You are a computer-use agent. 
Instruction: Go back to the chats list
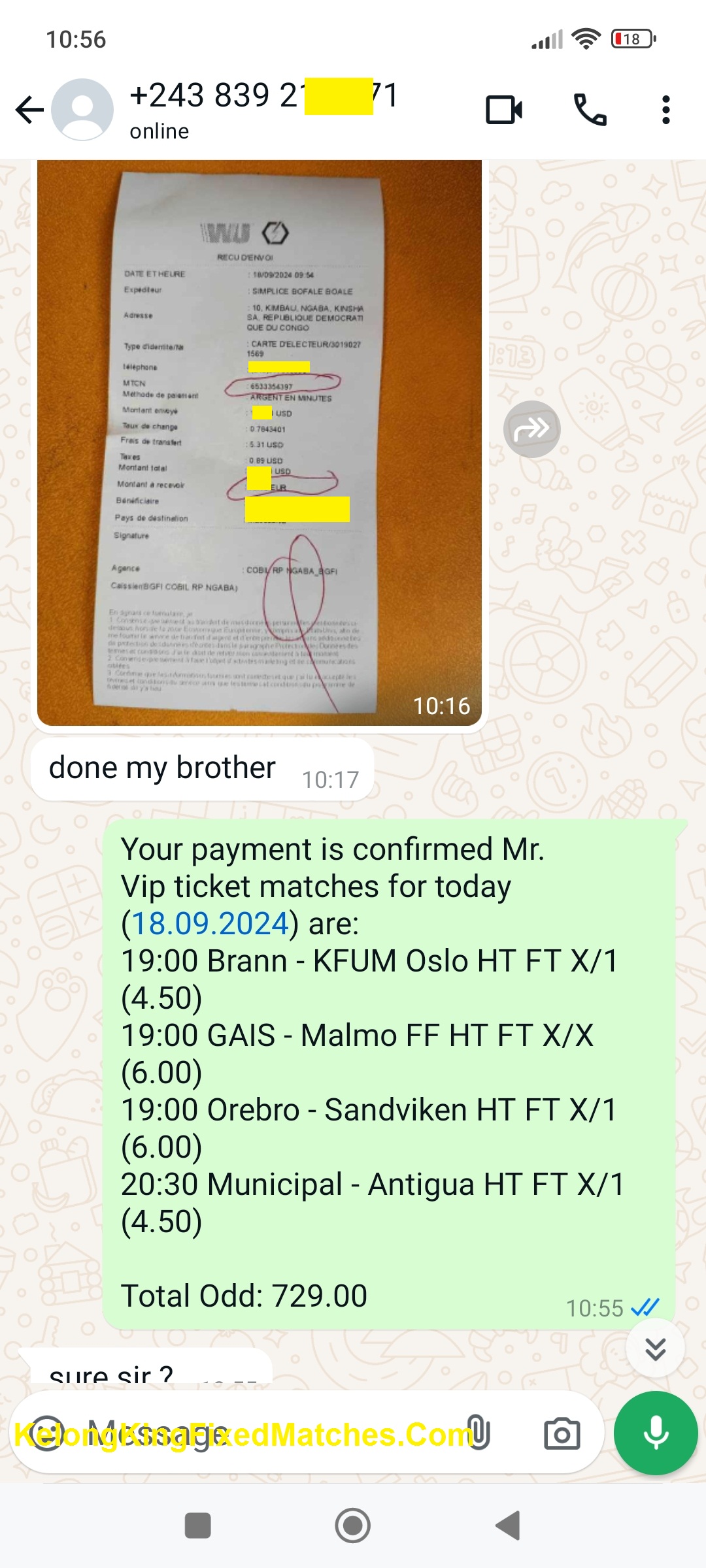[x=29, y=110]
